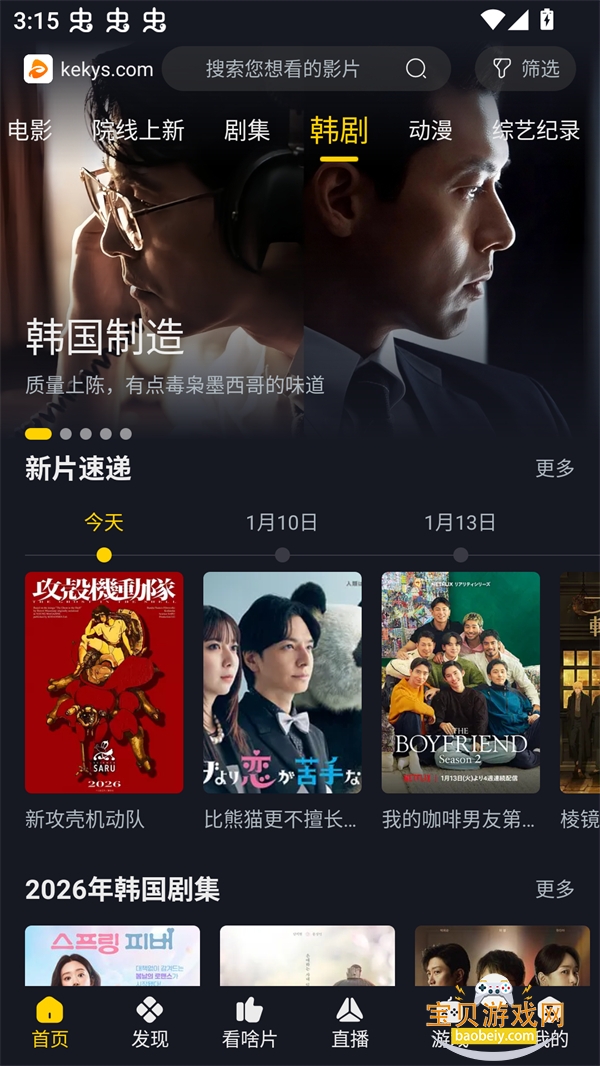Open the 我的咖啡男友 poster card

pos(460,683)
